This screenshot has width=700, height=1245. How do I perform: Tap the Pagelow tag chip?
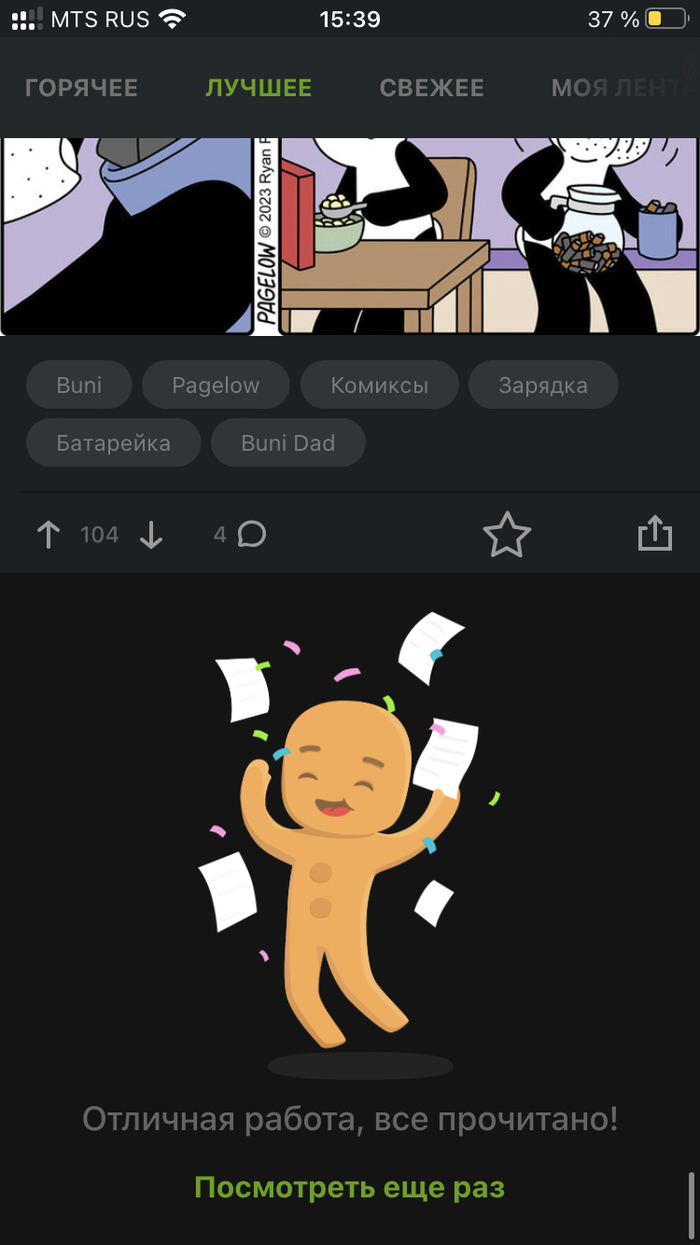point(215,385)
